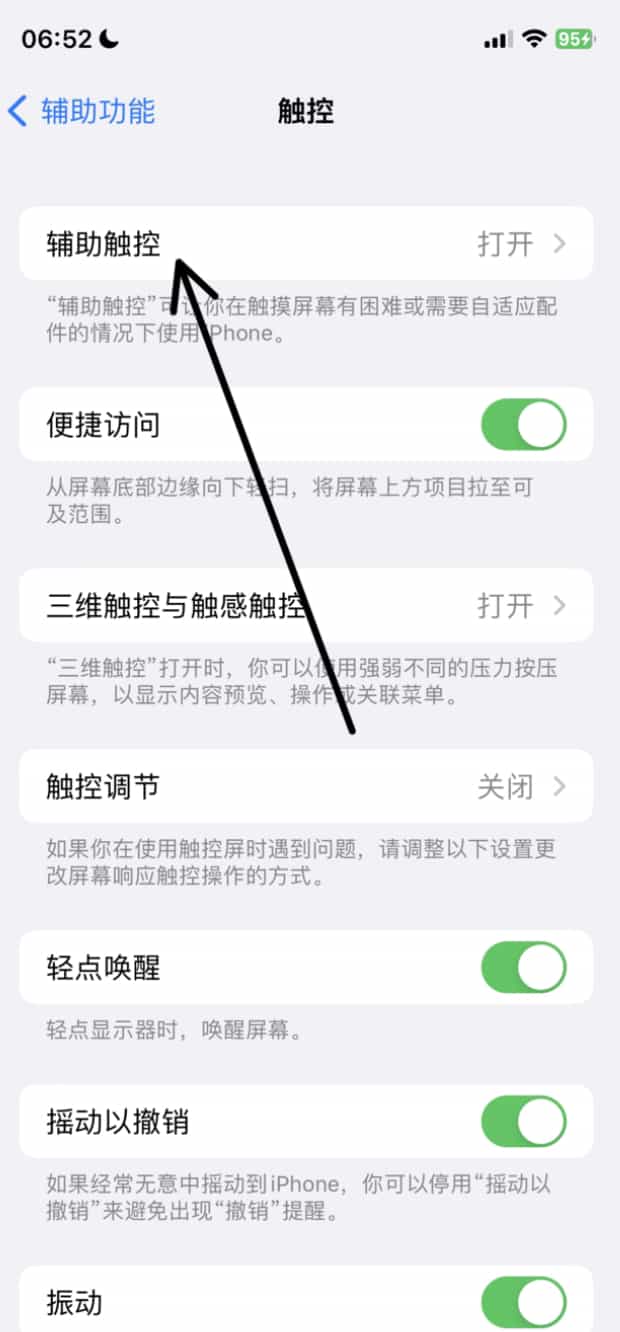Image resolution: width=620 pixels, height=1332 pixels.
Task: Toggle the 便捷访问 switch
Action: click(x=523, y=426)
